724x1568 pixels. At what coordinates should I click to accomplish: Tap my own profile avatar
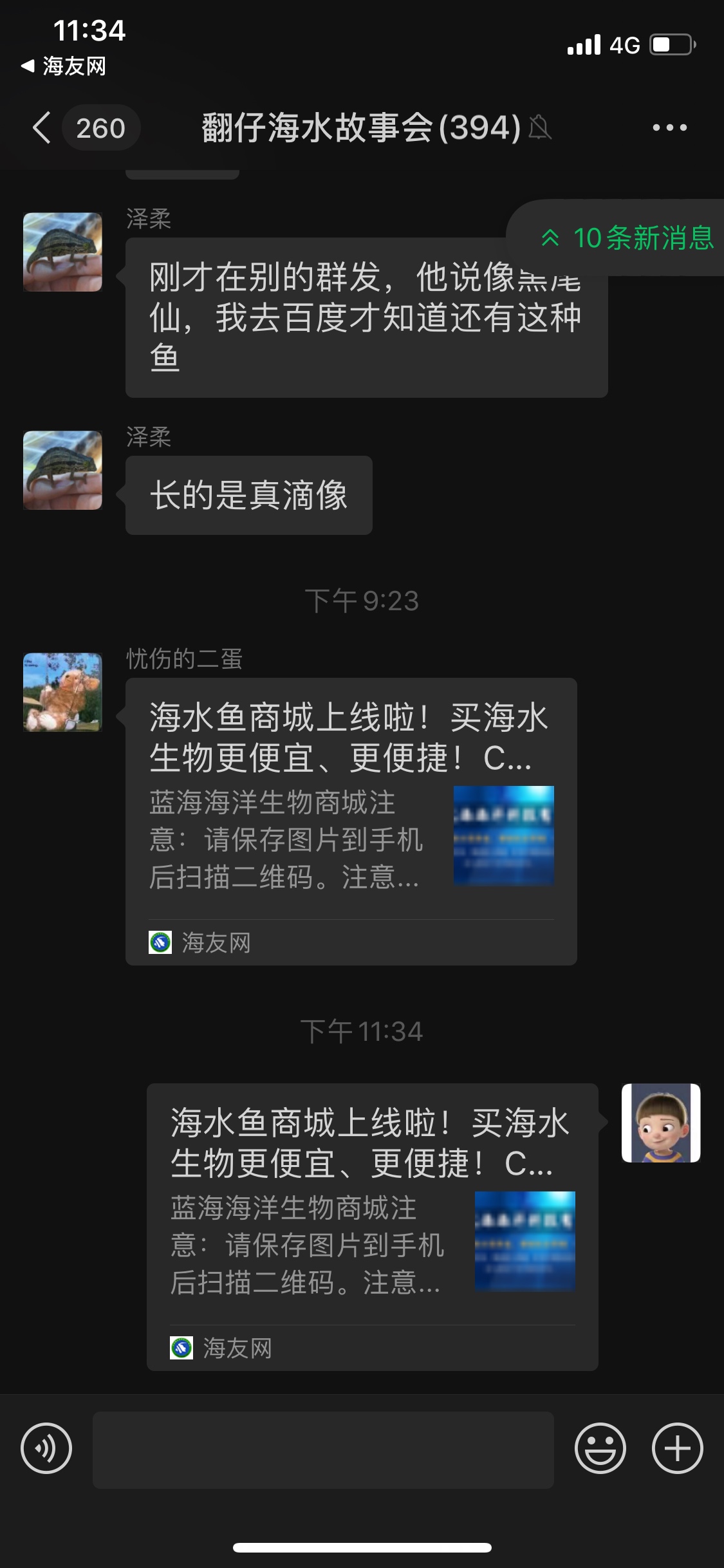[x=660, y=1123]
